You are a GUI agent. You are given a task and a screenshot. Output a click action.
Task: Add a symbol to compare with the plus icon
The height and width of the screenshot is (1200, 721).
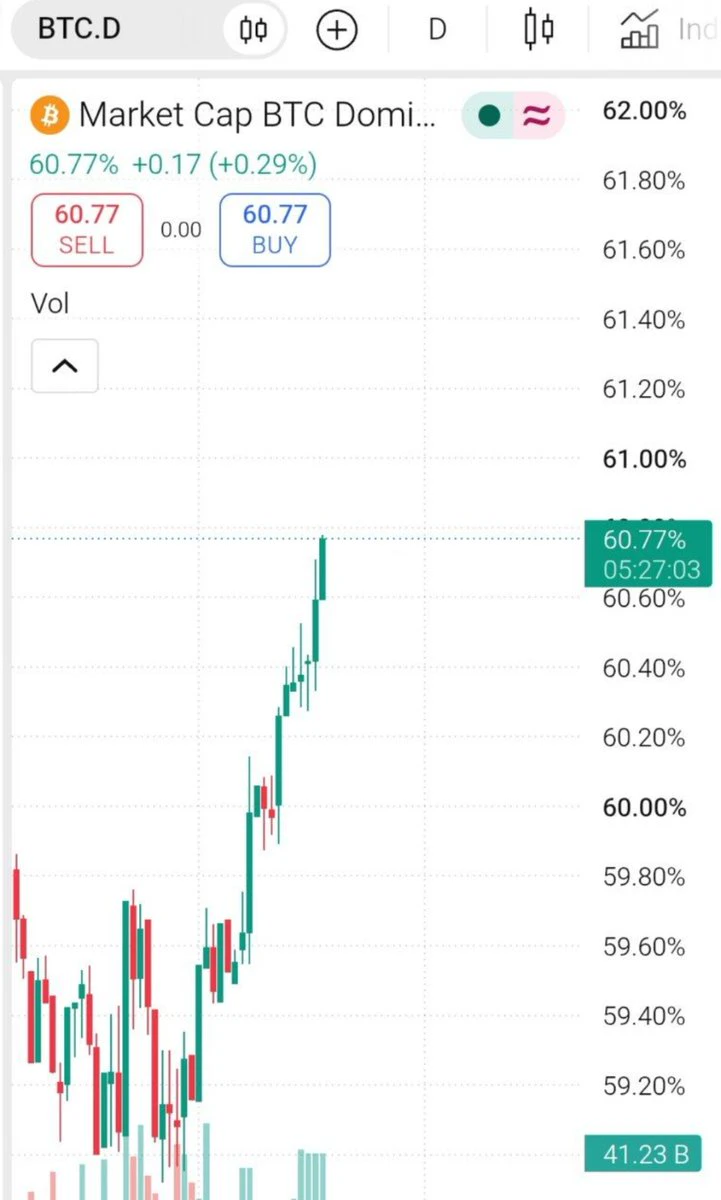click(x=337, y=30)
